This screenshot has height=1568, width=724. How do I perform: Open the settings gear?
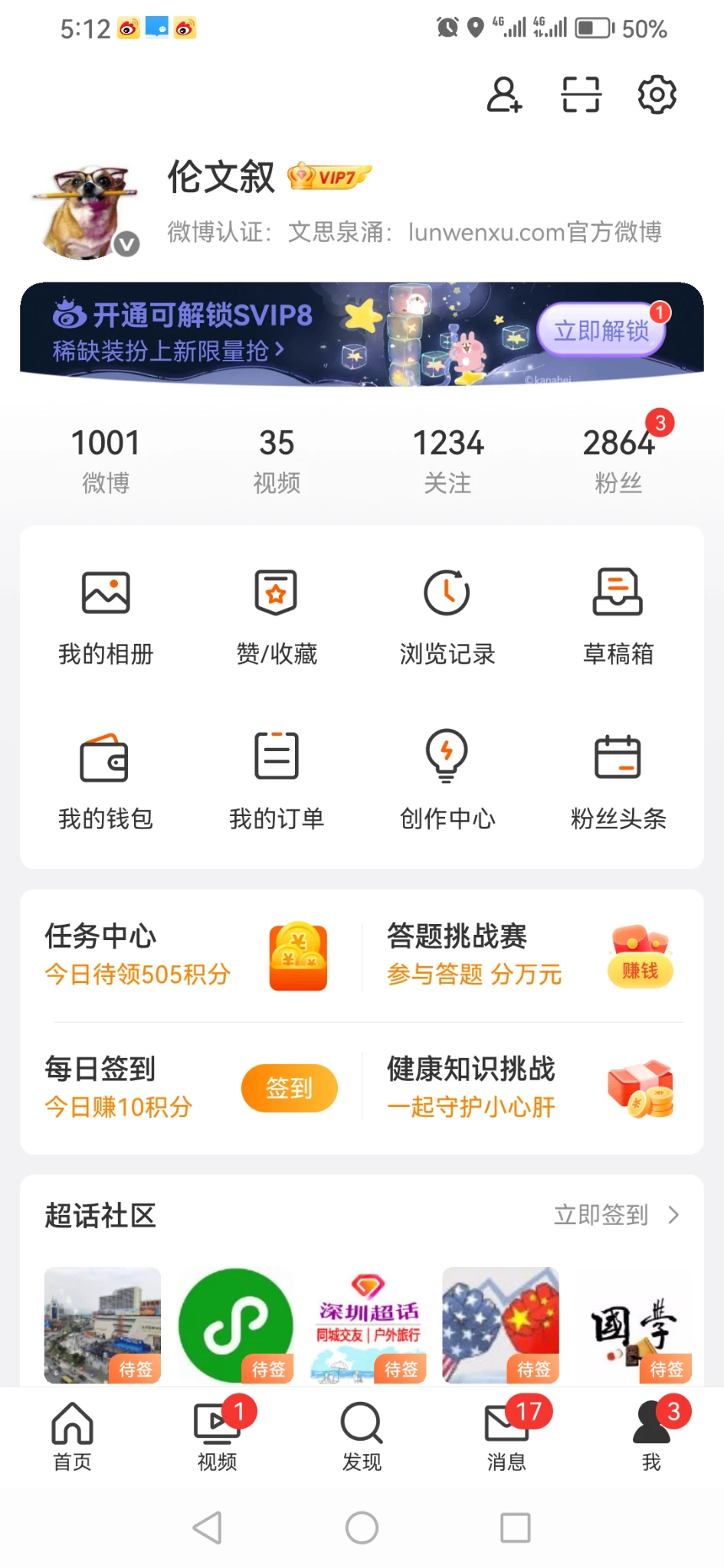(x=657, y=95)
